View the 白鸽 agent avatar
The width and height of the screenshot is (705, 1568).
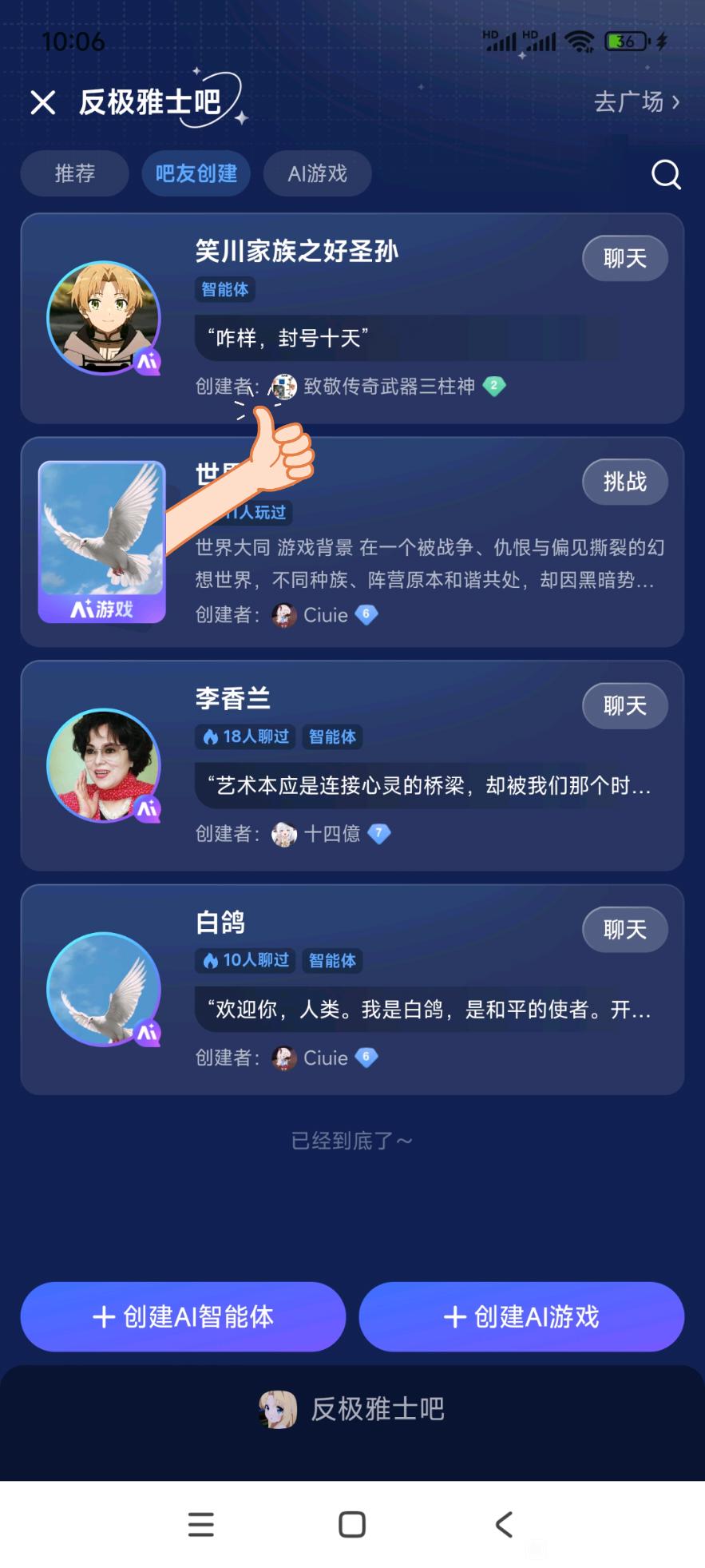coord(104,989)
